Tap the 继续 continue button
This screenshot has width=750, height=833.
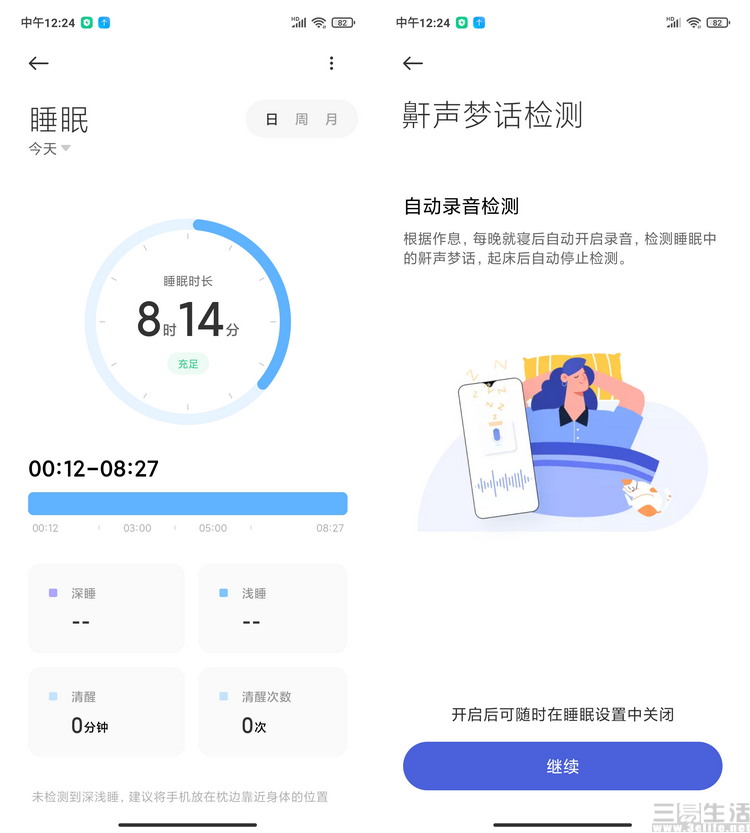[562, 767]
